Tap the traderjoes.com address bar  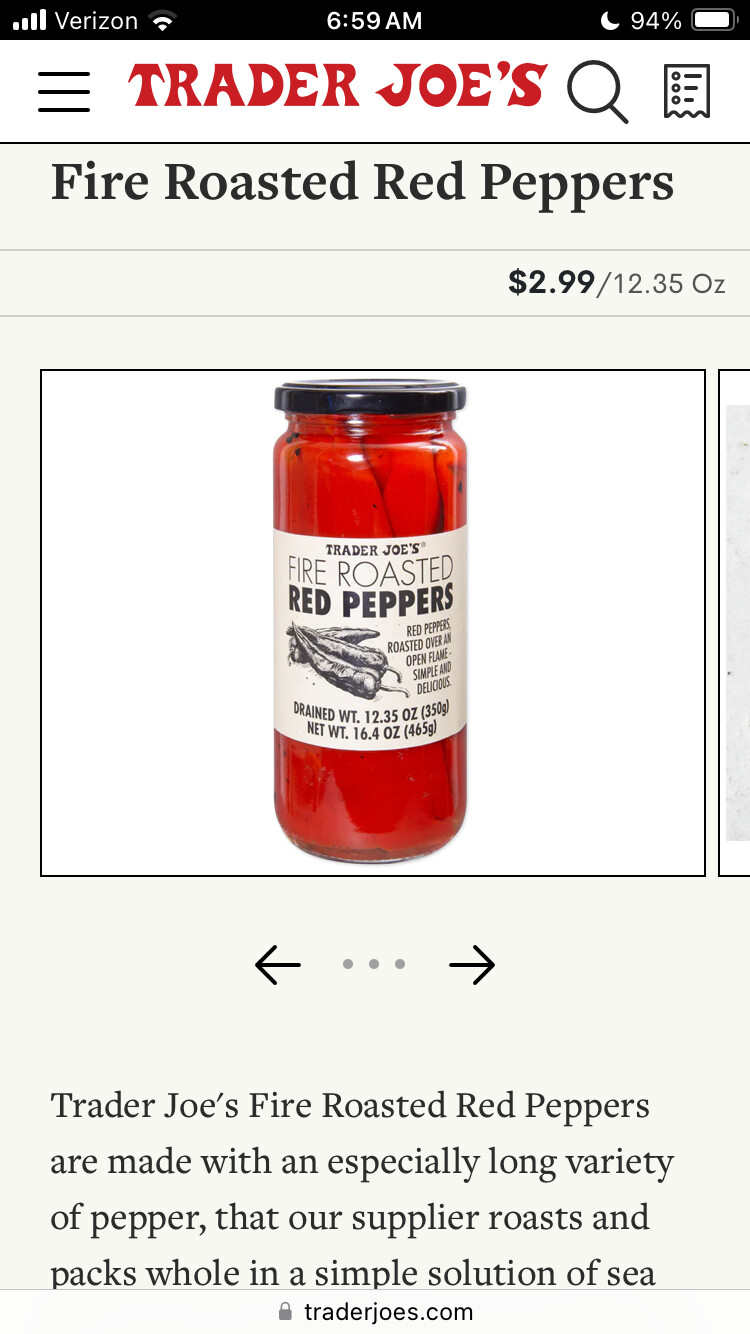tap(375, 1311)
